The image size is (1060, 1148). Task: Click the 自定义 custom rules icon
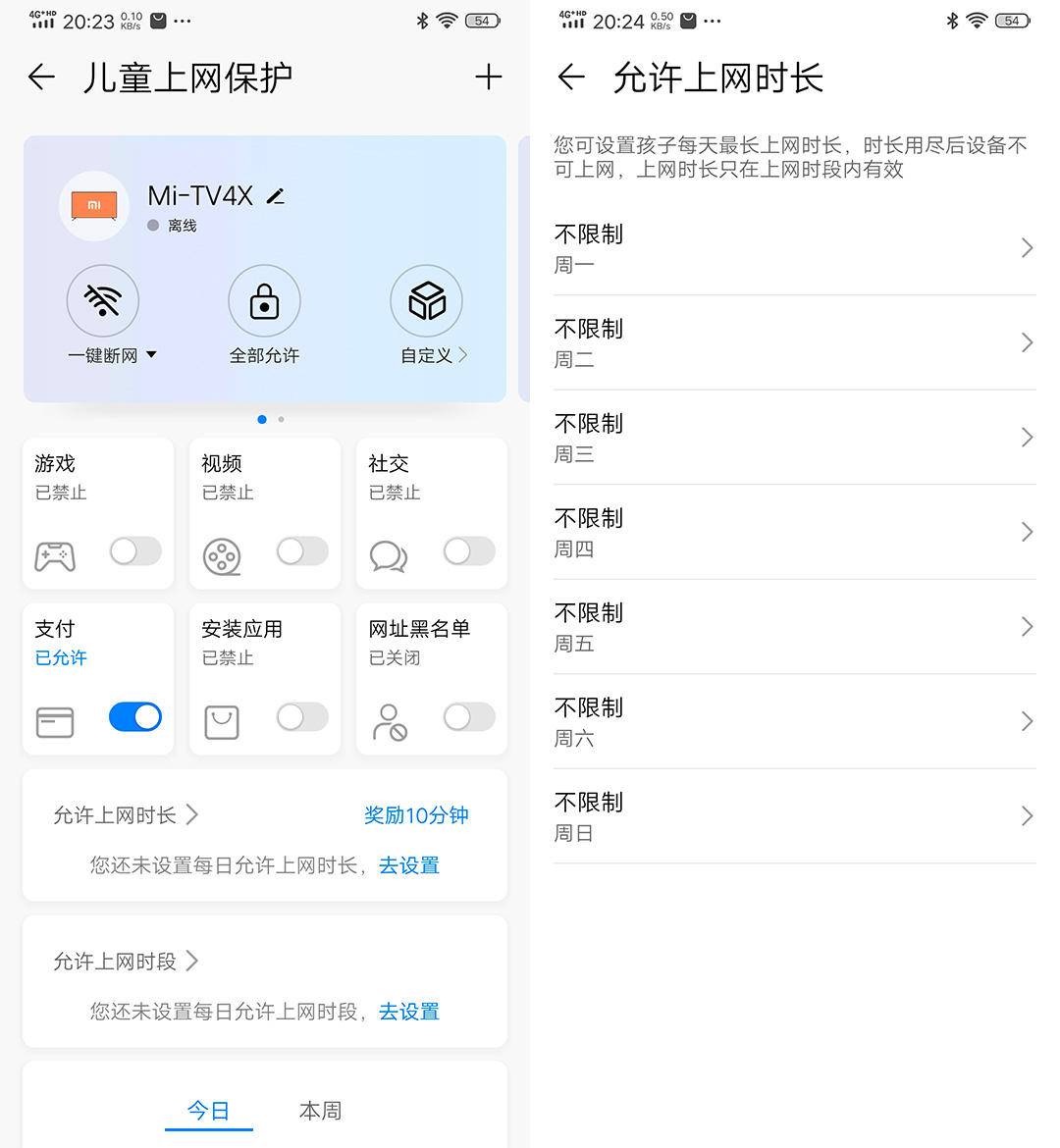tap(427, 301)
